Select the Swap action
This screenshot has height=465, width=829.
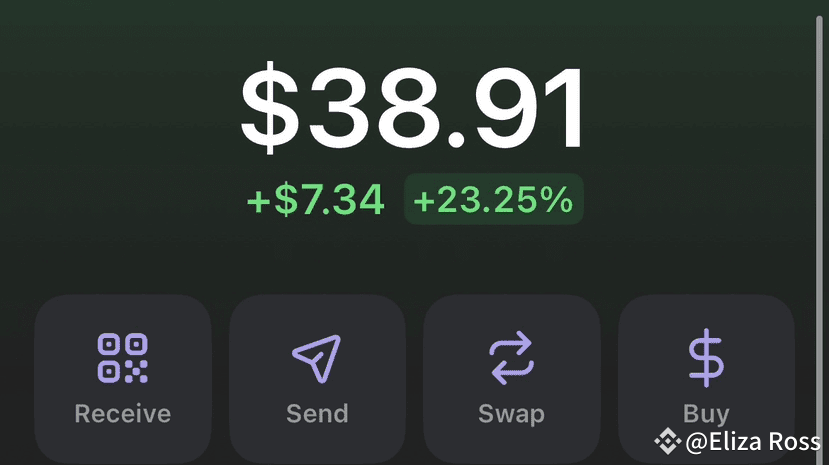click(512, 379)
